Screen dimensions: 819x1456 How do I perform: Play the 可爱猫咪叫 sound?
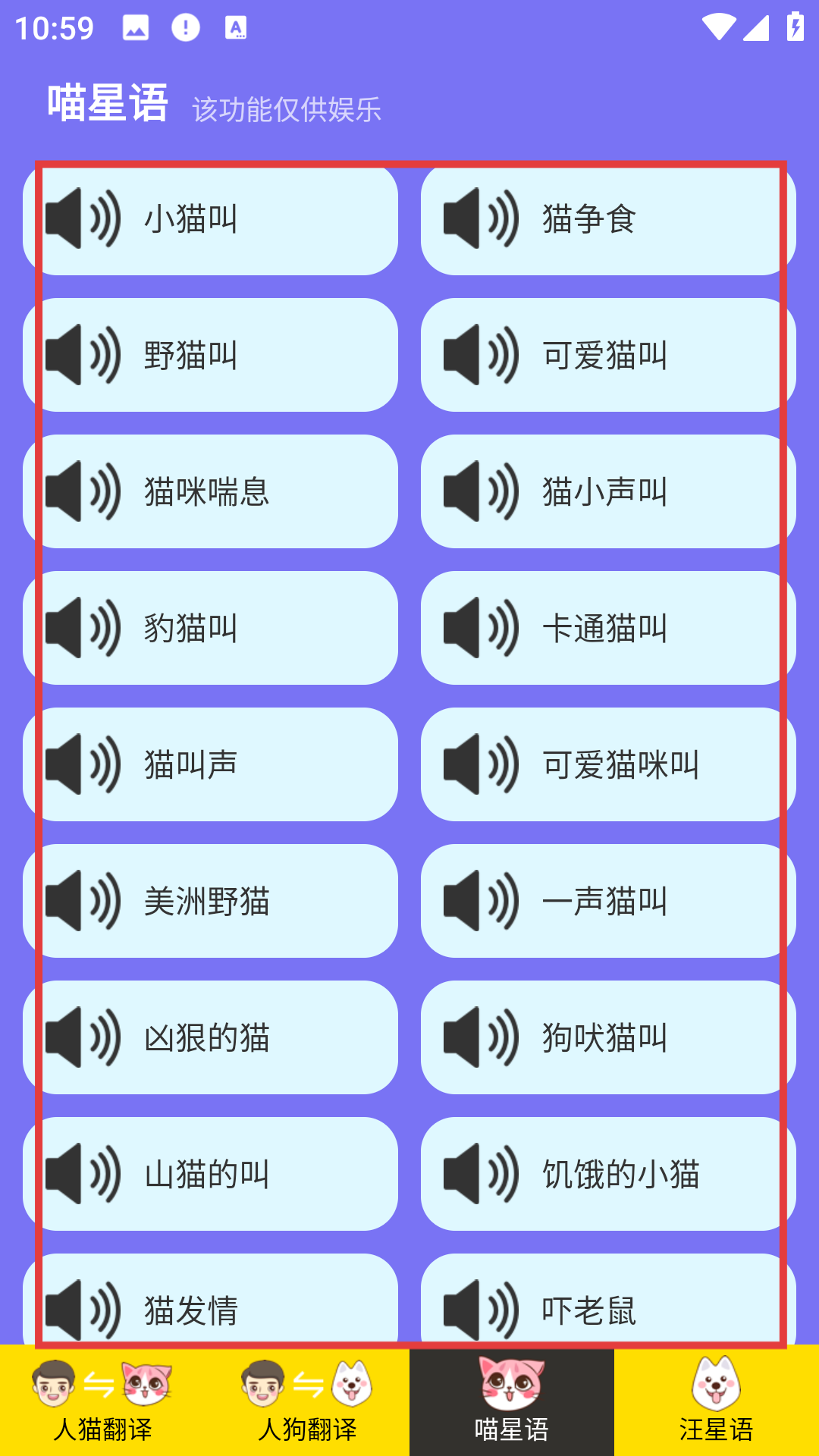pos(607,765)
